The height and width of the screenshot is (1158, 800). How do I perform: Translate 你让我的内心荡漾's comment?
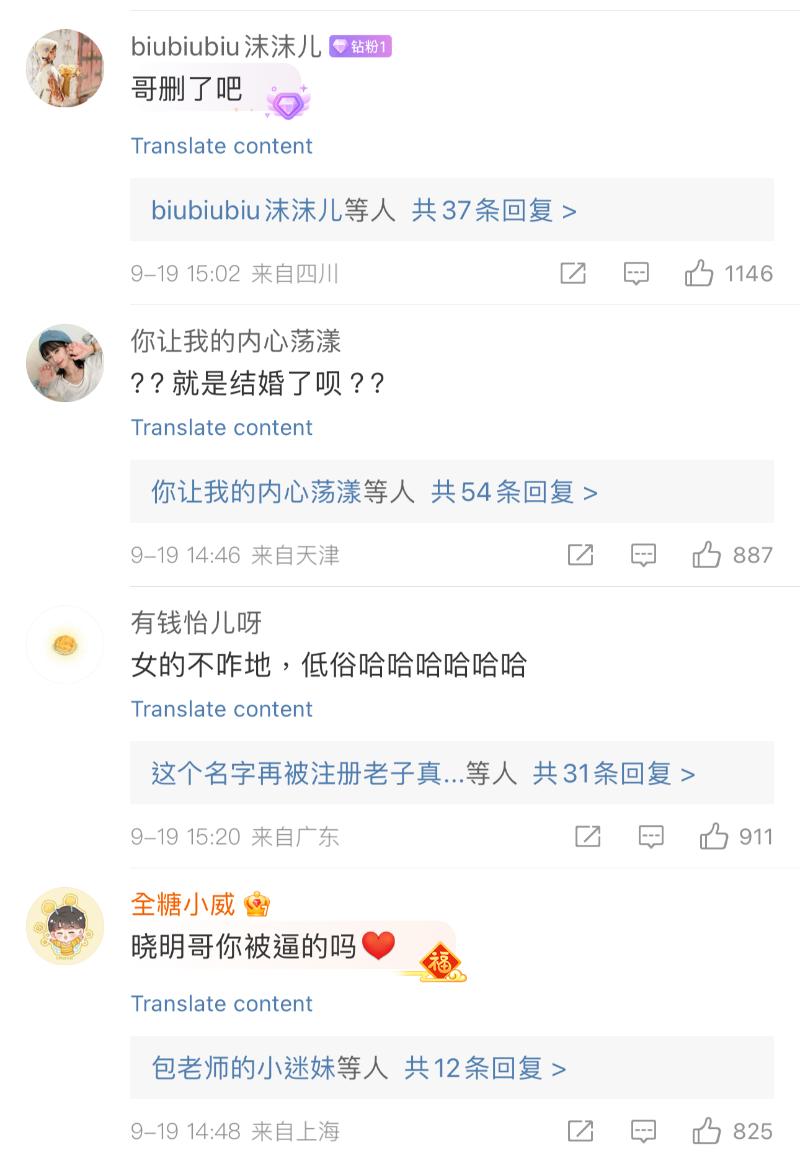(222, 428)
